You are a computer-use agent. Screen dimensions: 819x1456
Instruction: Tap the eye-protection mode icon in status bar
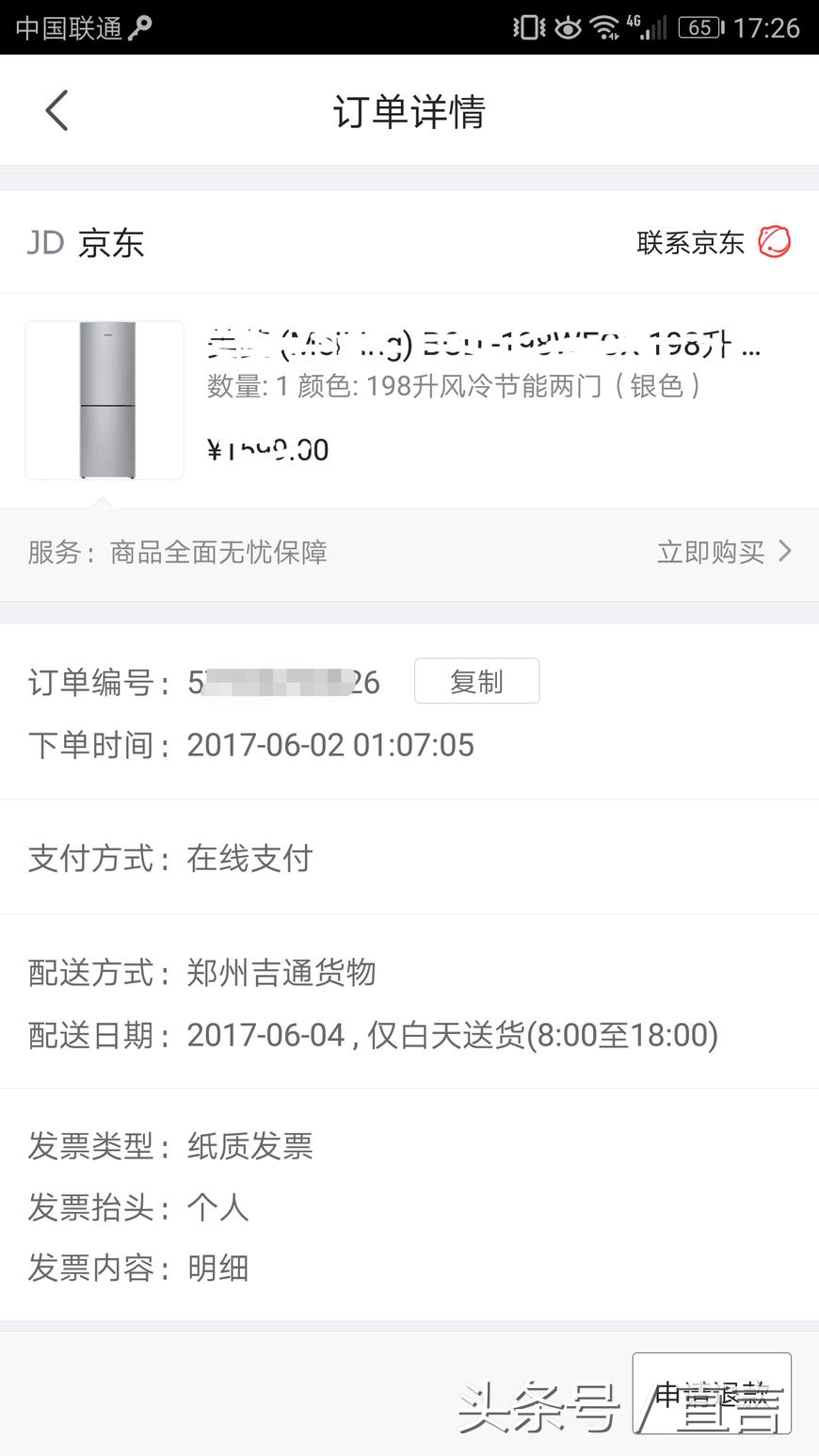567,26
